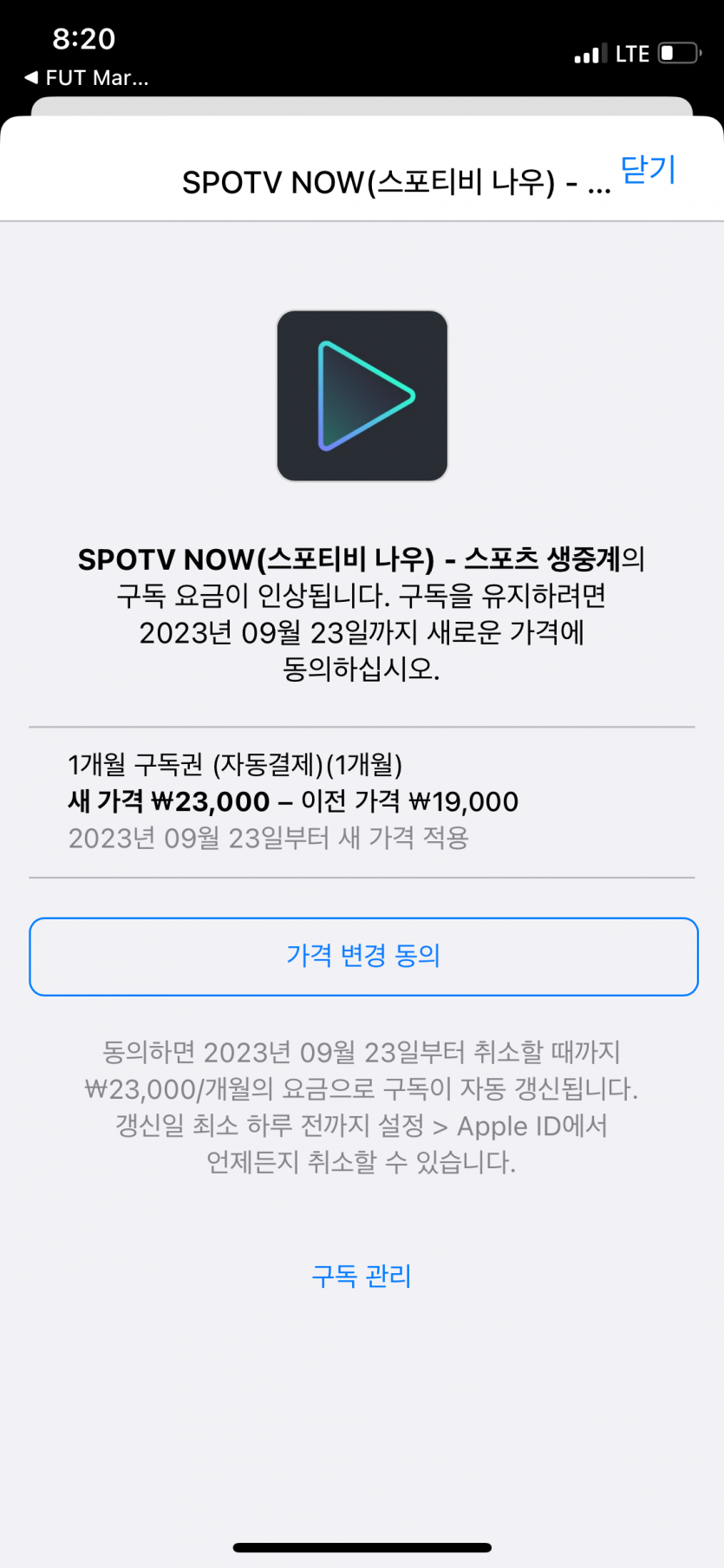Image resolution: width=724 pixels, height=1568 pixels.
Task: Open 구독 관리 to manage subscriptions
Action: (362, 1277)
